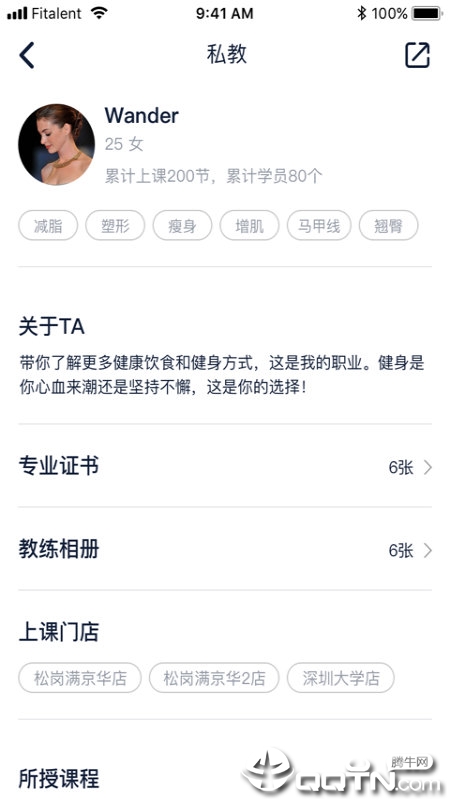This screenshot has height=800, width=450.
Task: Open the 教练相册 album row
Action: (x=225, y=549)
